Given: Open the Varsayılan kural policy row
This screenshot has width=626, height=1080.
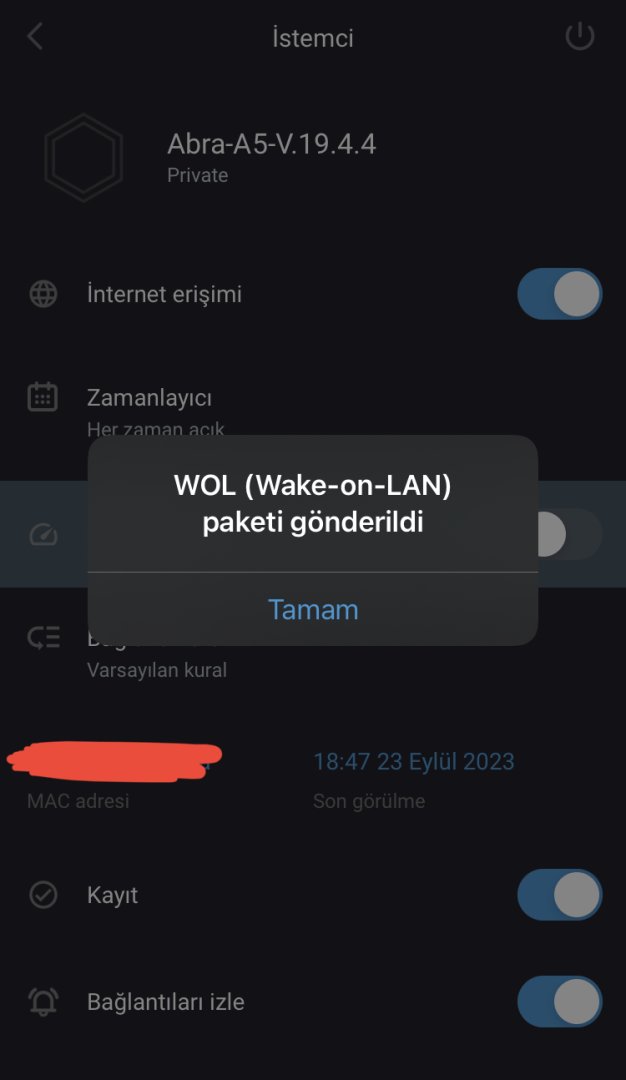Looking at the screenshot, I should (157, 668).
